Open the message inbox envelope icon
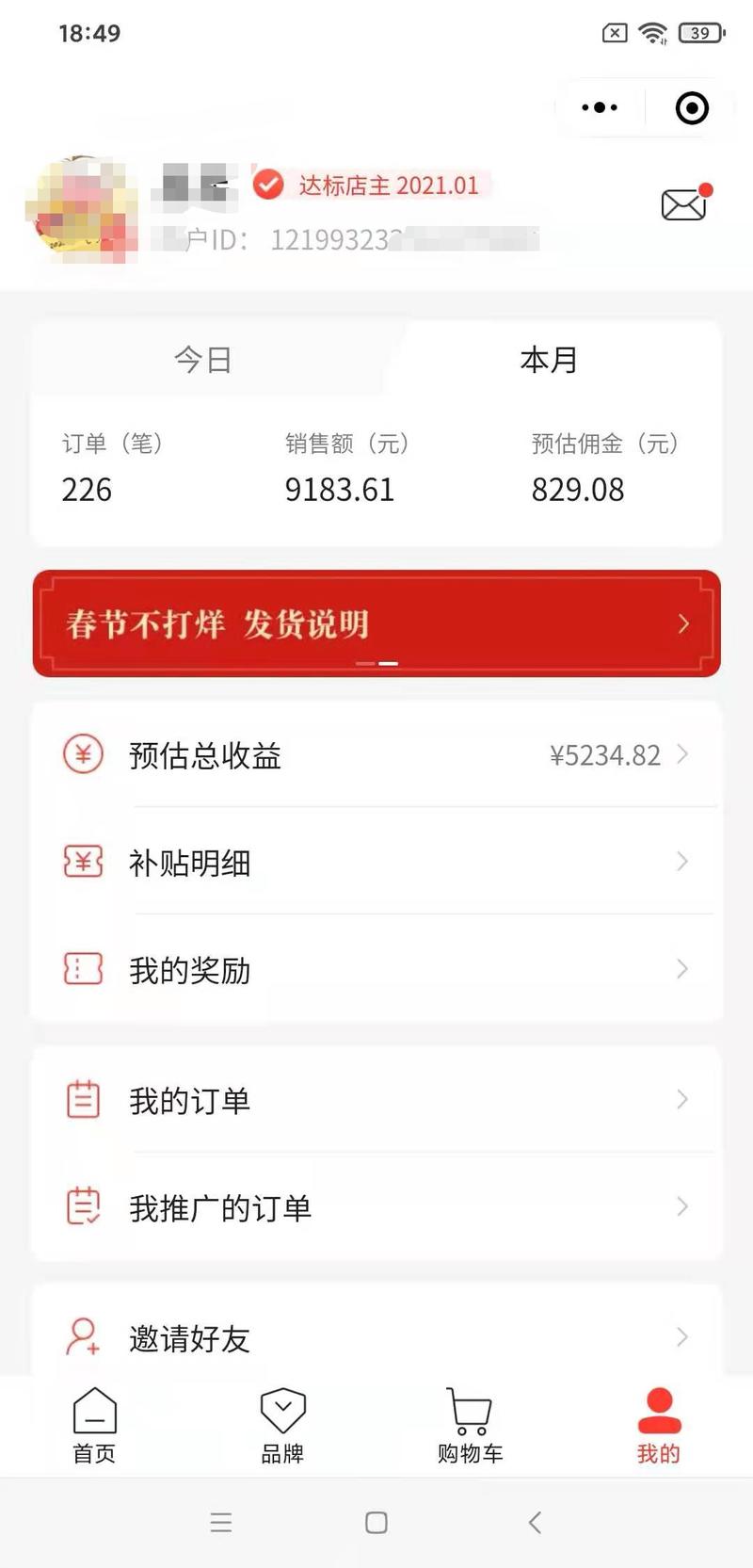Screen dimensions: 753x1568 (681, 202)
